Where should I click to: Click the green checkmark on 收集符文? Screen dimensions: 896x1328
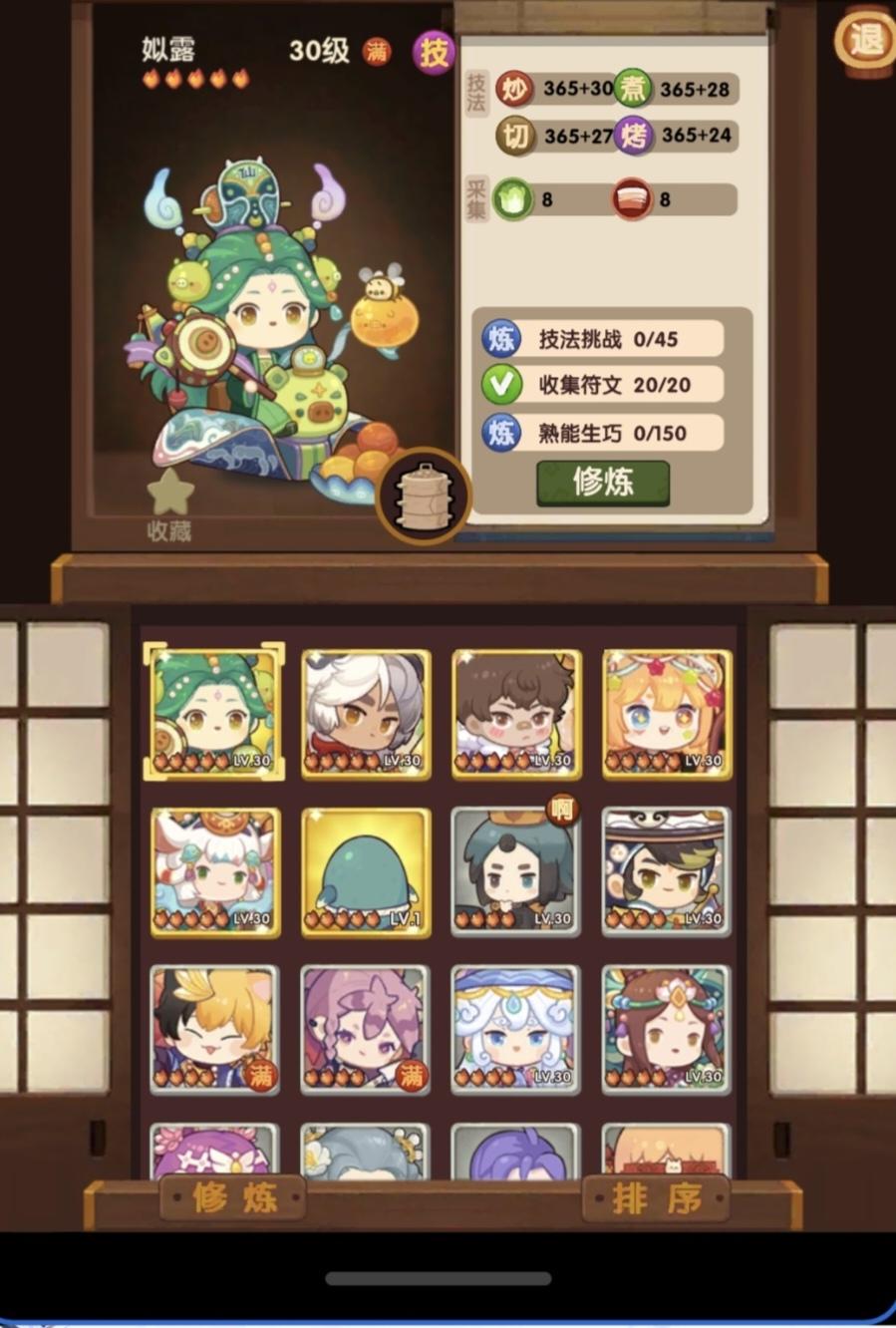click(x=500, y=385)
